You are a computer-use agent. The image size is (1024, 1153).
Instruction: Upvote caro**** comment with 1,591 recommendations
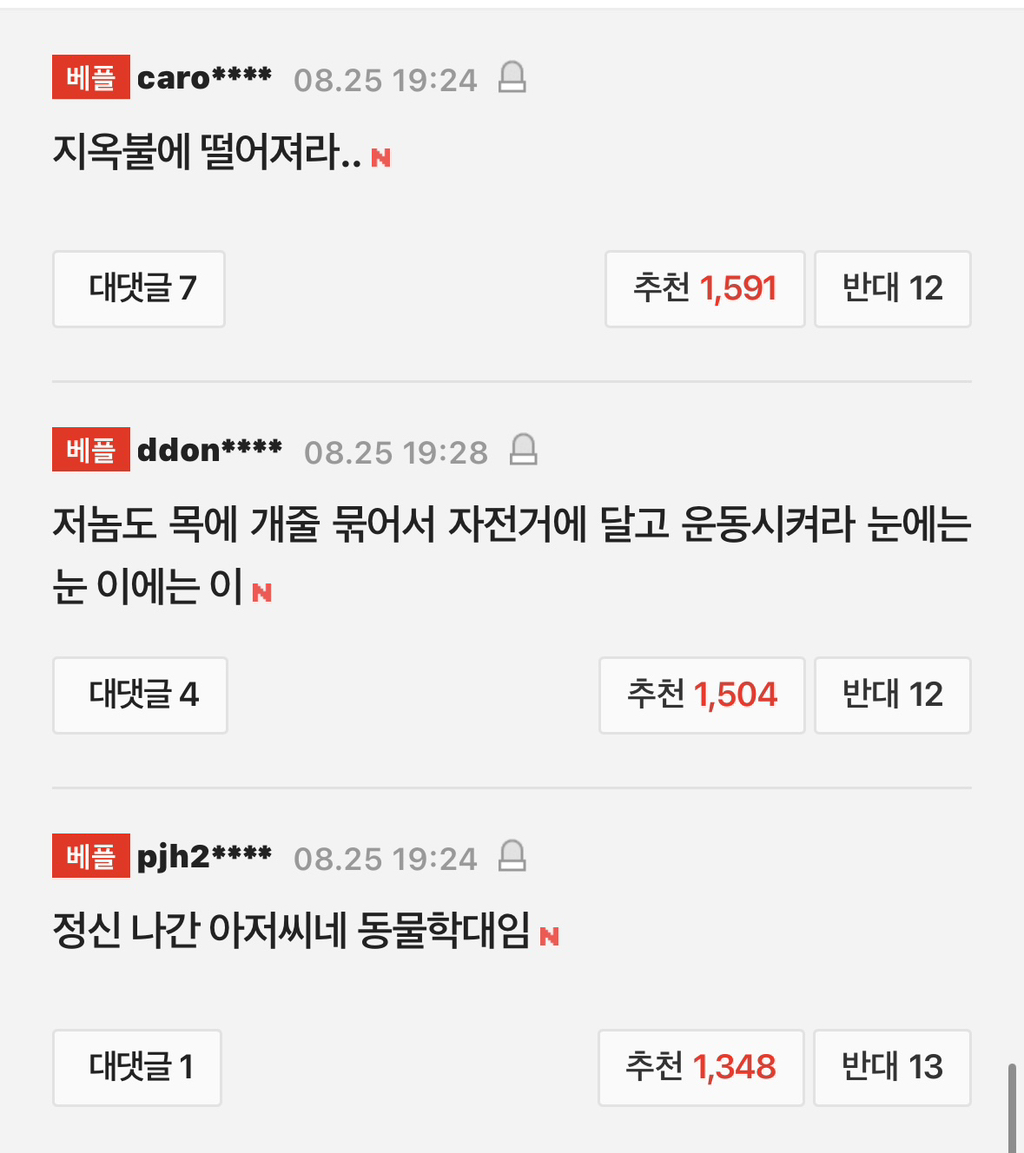(x=704, y=289)
